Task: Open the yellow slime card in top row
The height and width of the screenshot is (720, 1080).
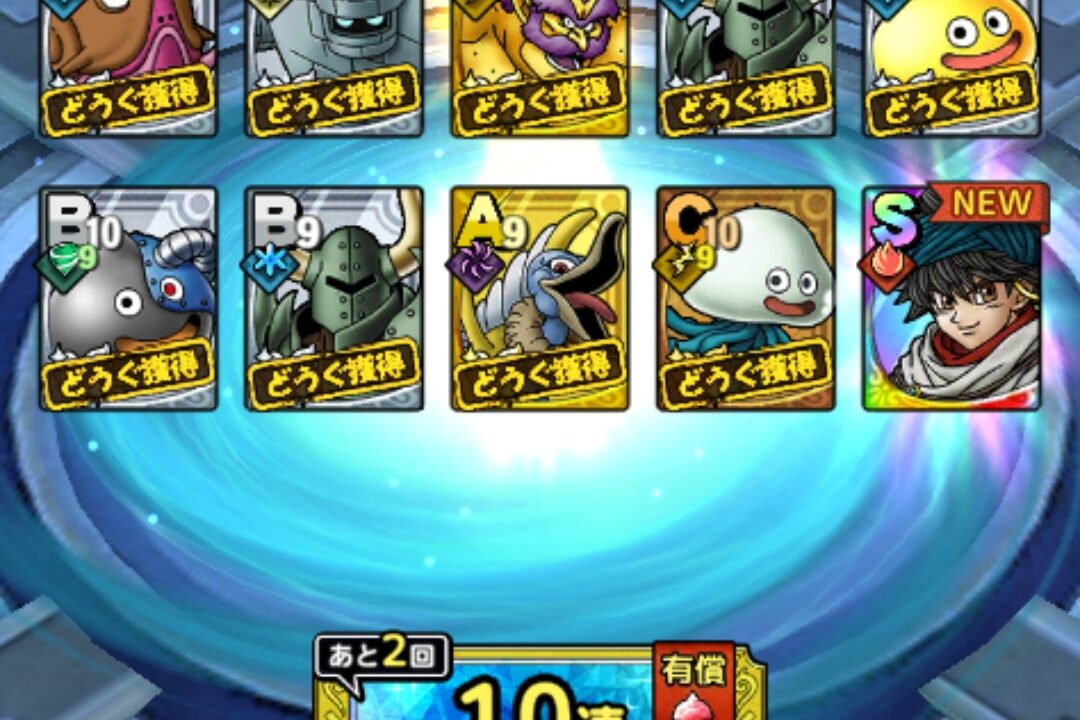Action: [x=952, y=65]
